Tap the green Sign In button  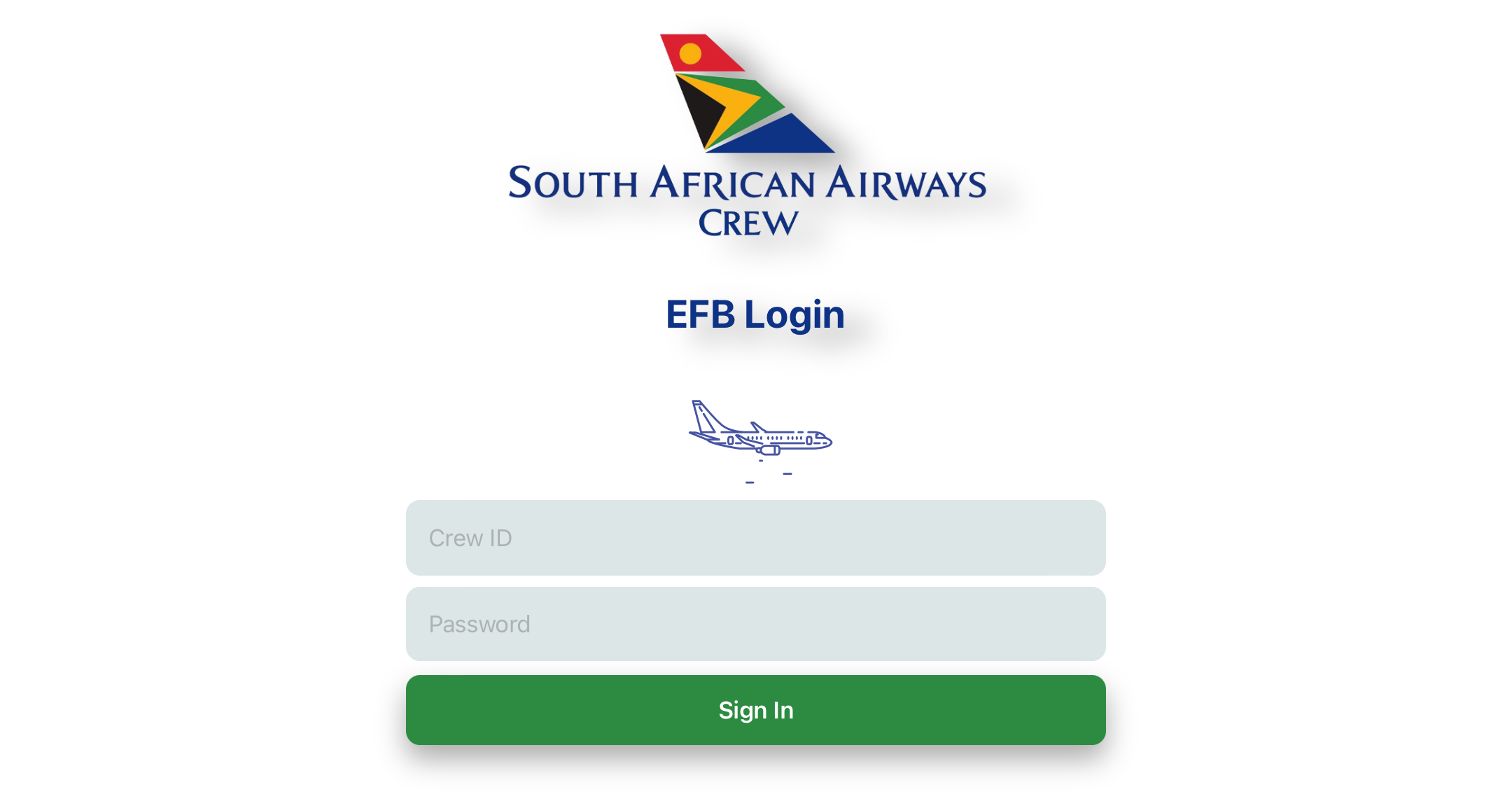(755, 710)
